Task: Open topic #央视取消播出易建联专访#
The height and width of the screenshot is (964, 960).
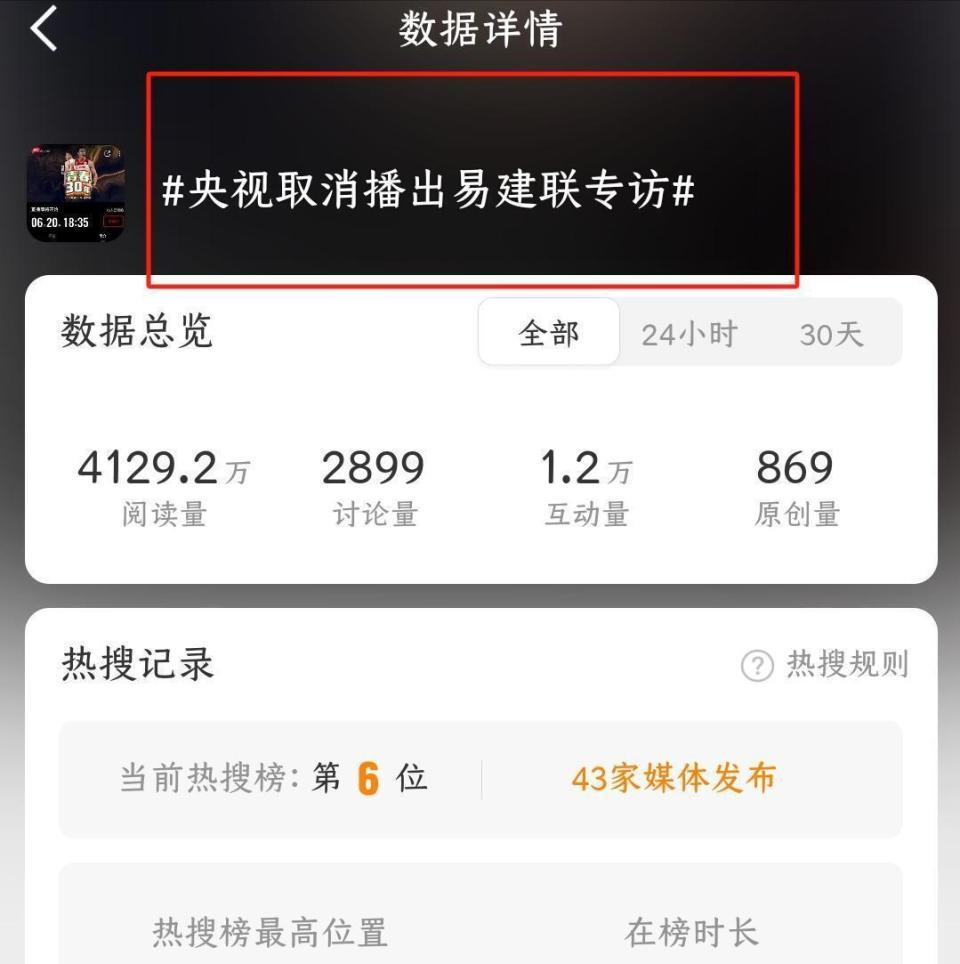Action: point(428,190)
